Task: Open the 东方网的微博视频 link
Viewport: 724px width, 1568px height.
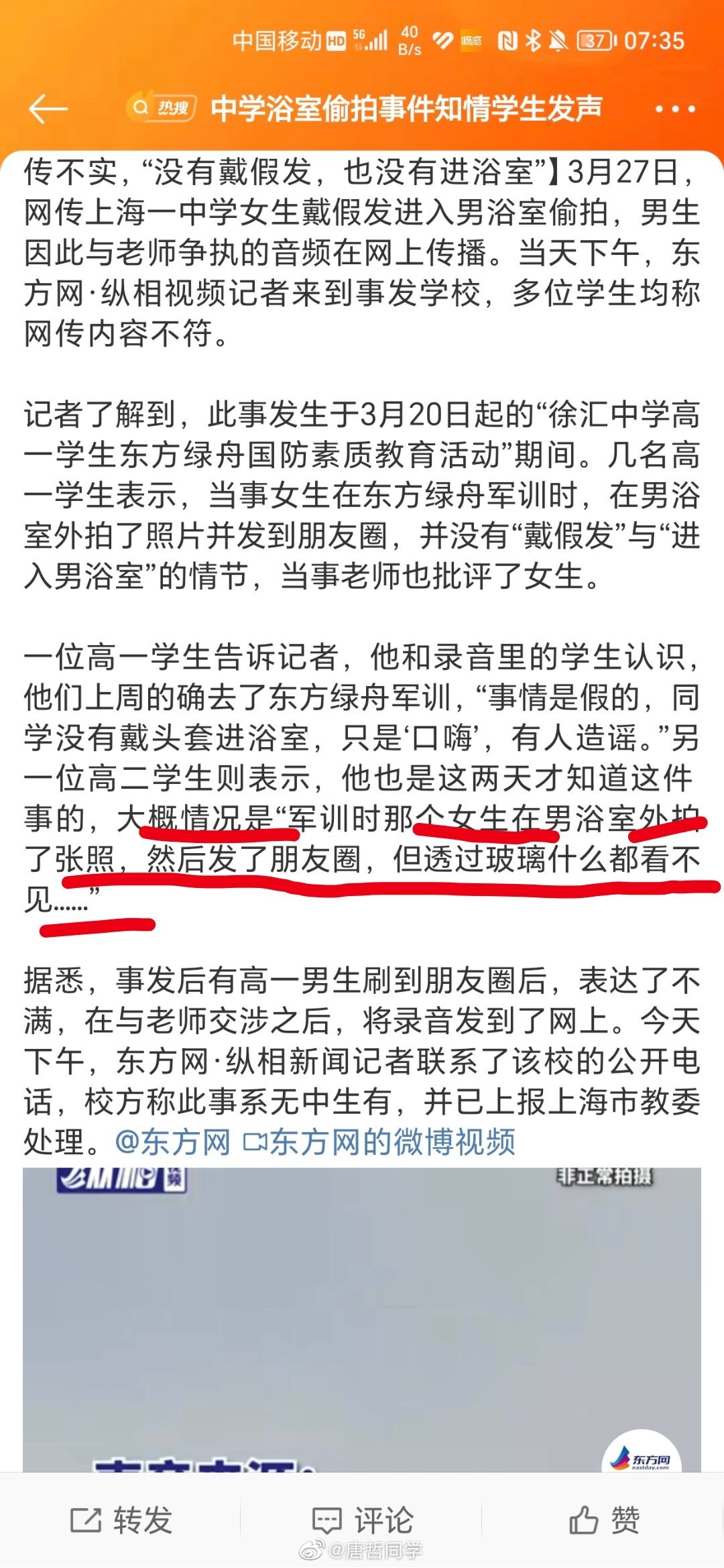Action: [379, 1142]
